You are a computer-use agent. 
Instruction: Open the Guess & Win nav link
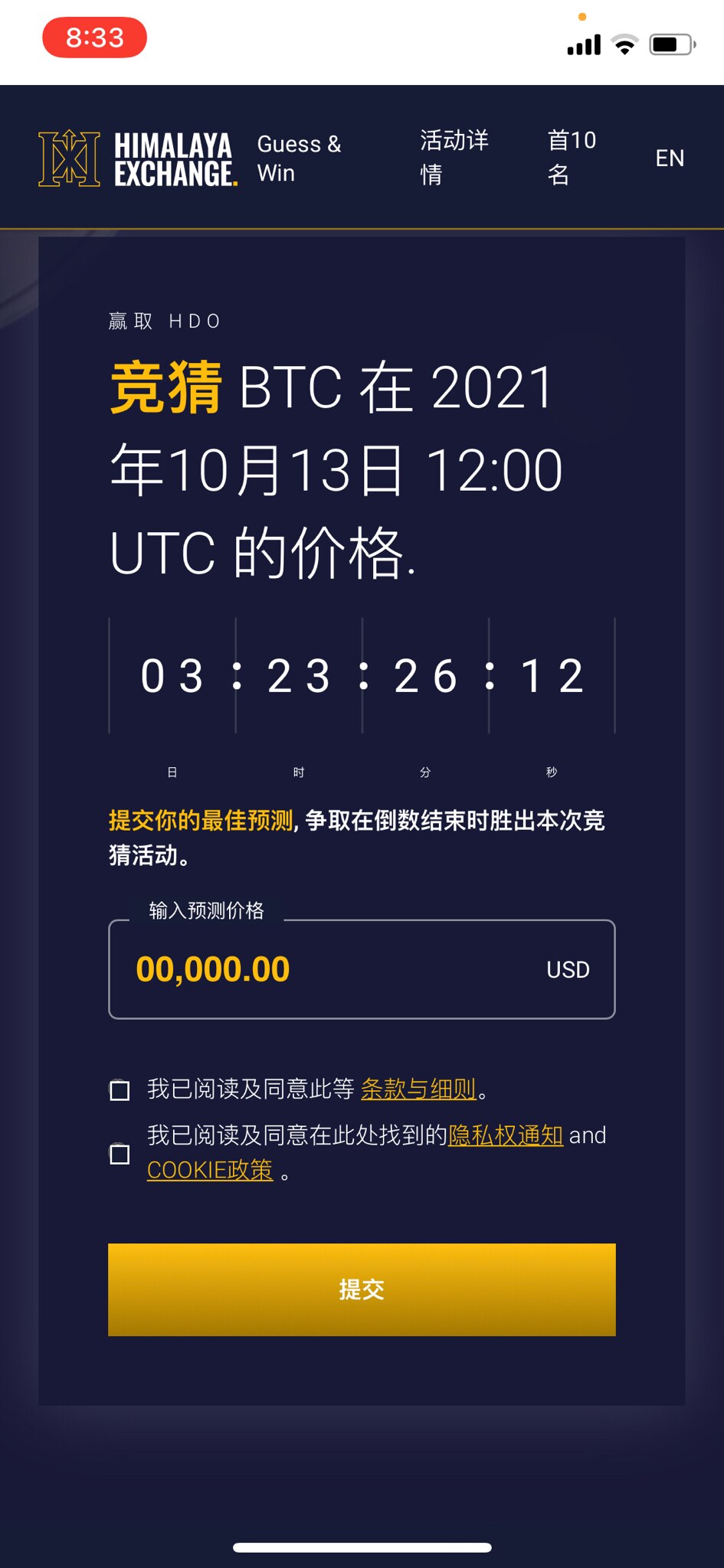coord(299,158)
